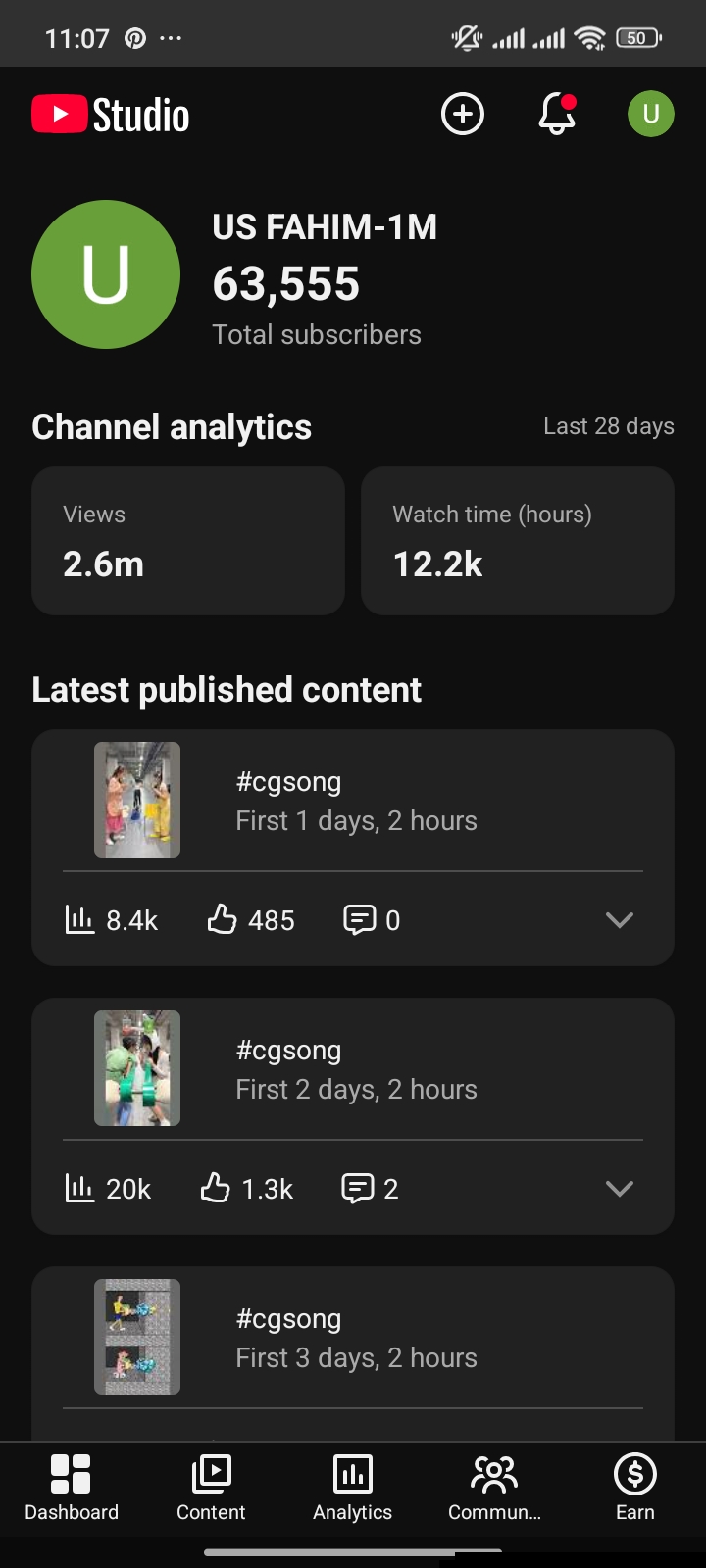Open the Watch time (hours) card
The image size is (706, 1568).
[x=518, y=541]
